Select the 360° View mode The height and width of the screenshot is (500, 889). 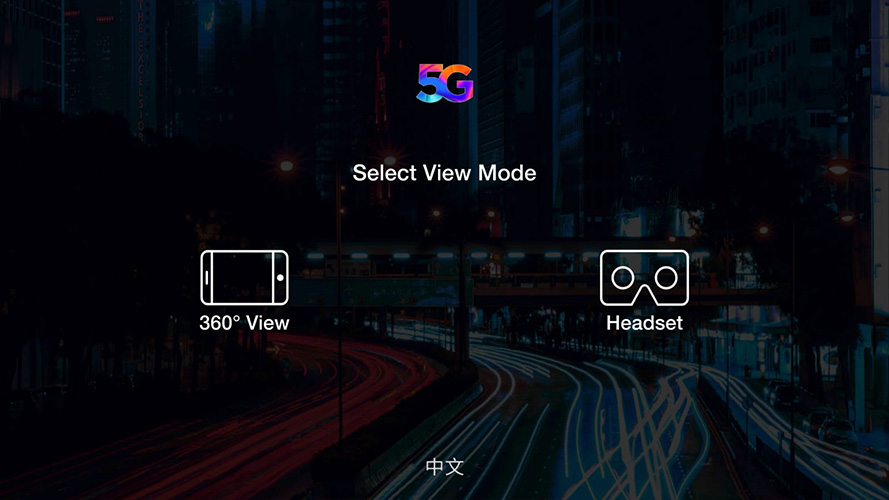[x=244, y=277]
